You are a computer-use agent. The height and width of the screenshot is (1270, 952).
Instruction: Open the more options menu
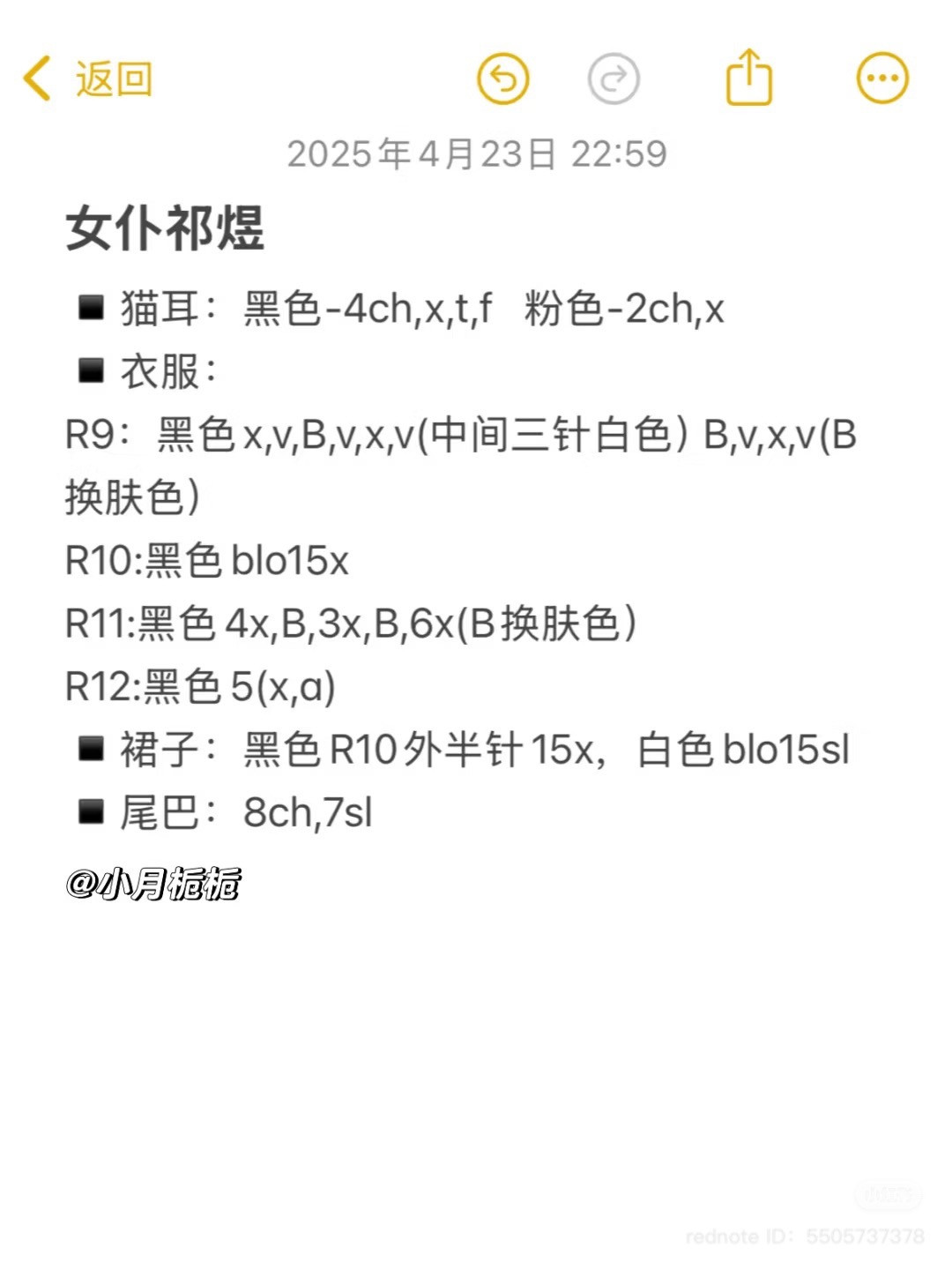coord(882,79)
